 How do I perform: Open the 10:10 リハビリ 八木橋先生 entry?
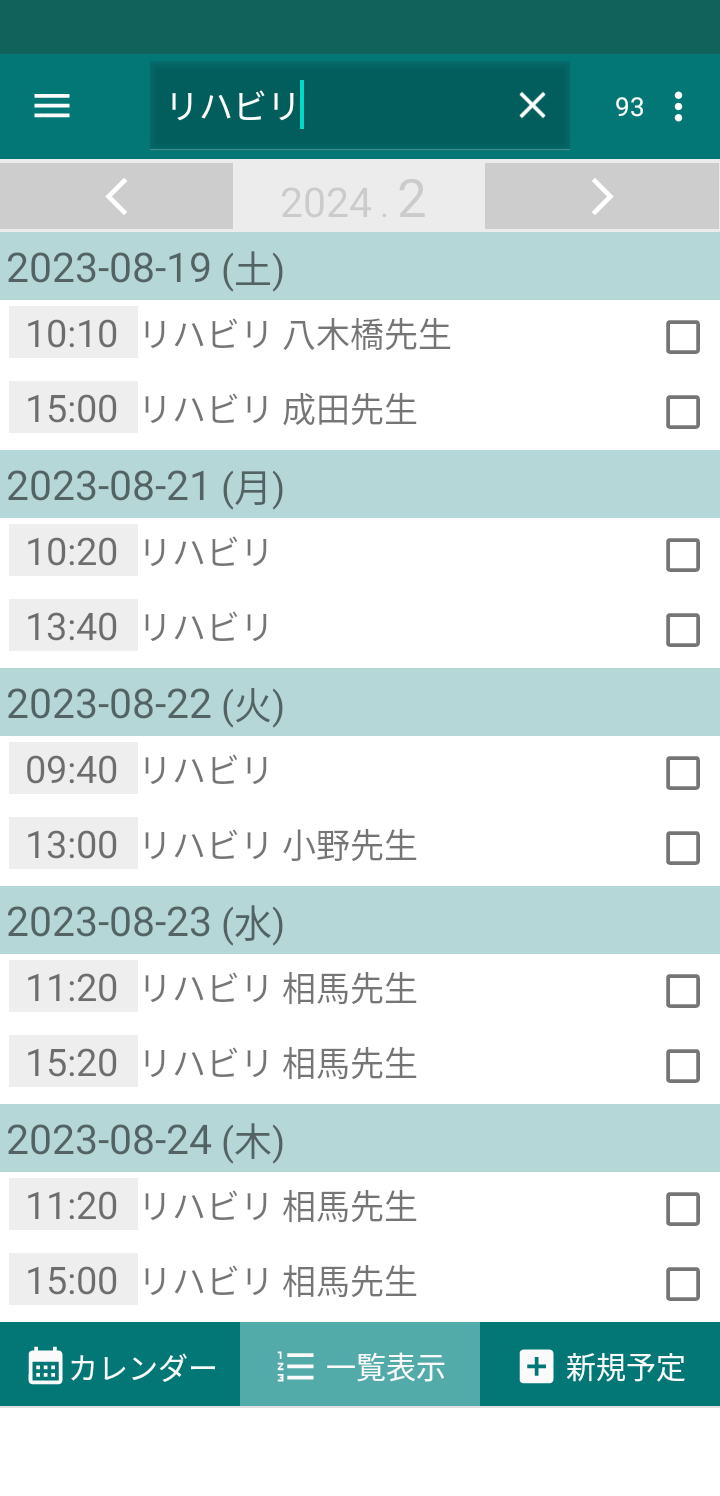[x=330, y=335]
